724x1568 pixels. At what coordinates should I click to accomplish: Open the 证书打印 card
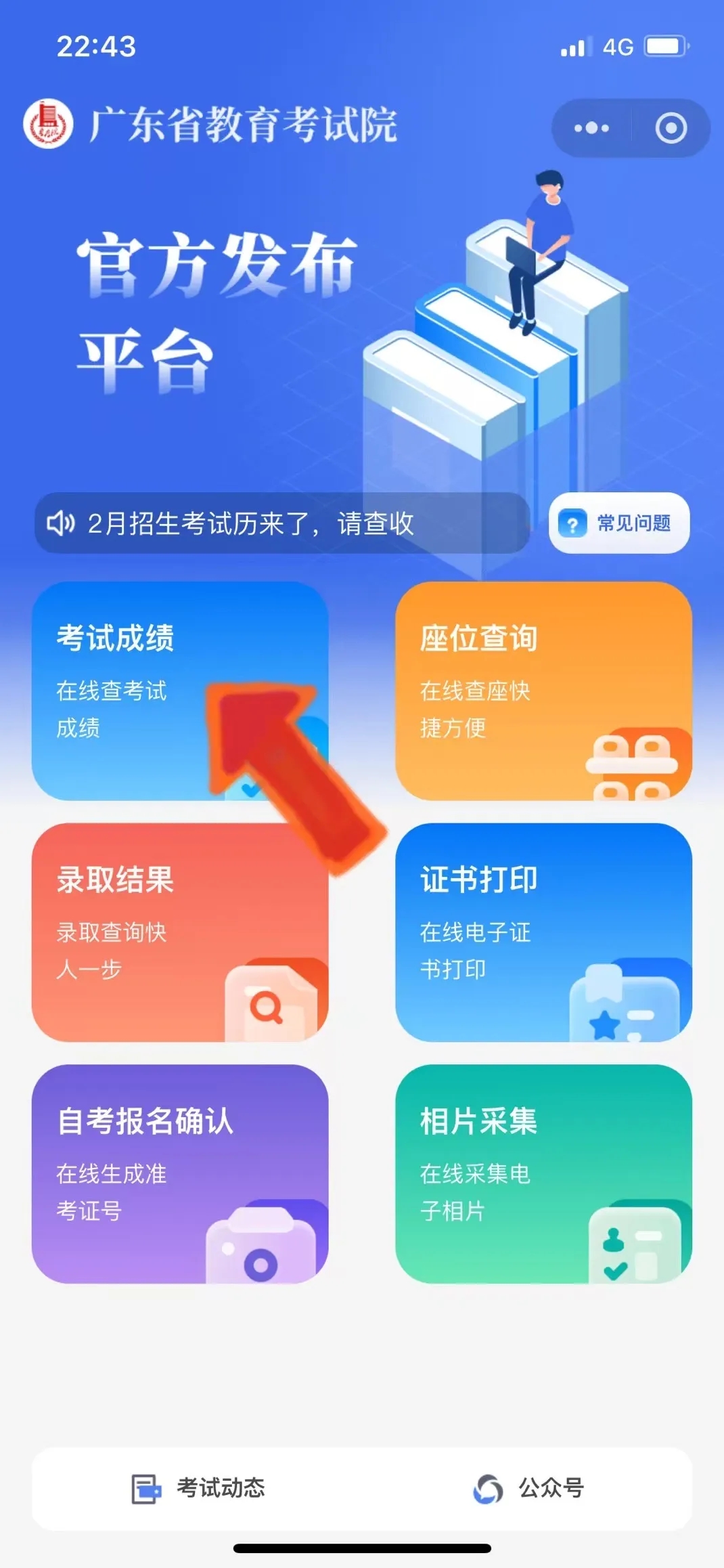(543, 932)
